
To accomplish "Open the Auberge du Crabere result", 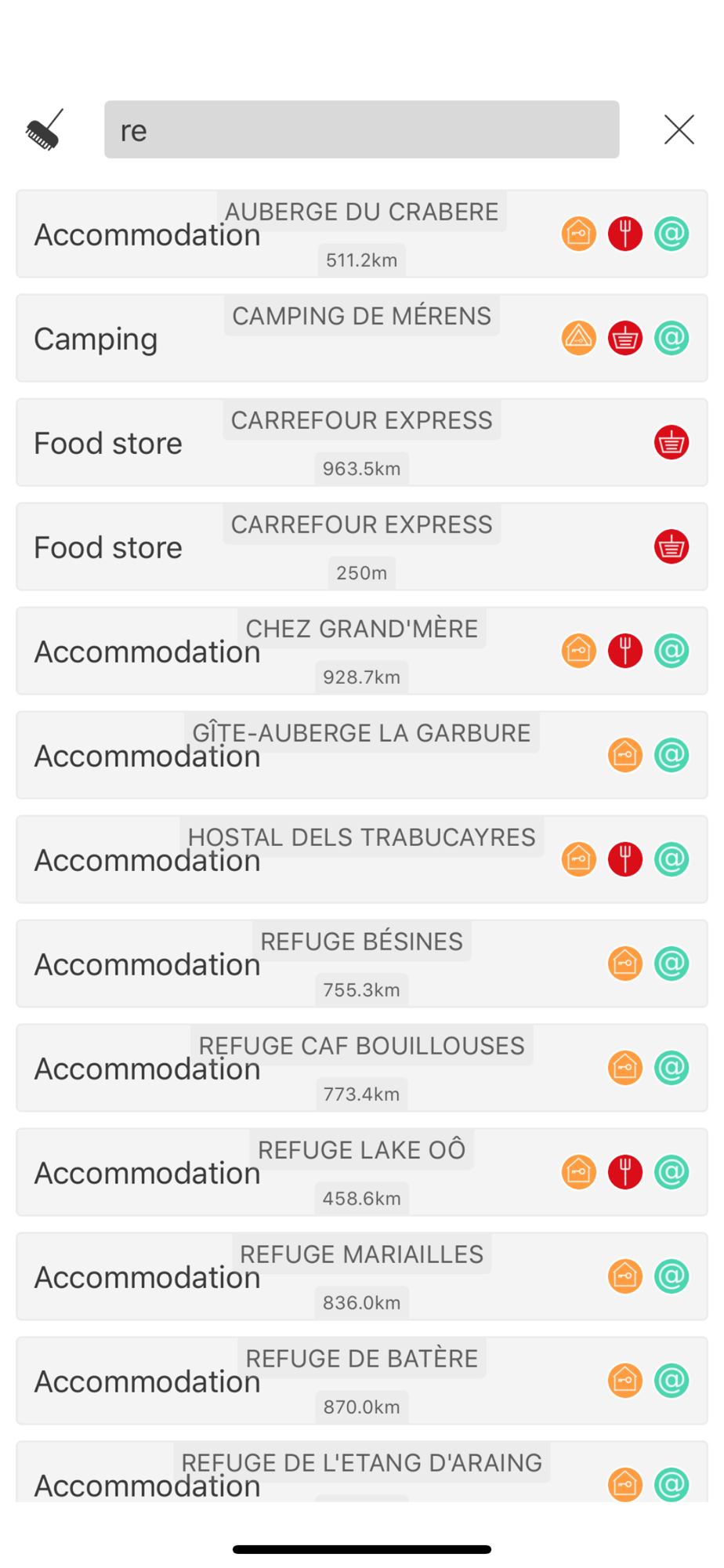I will (361, 234).
